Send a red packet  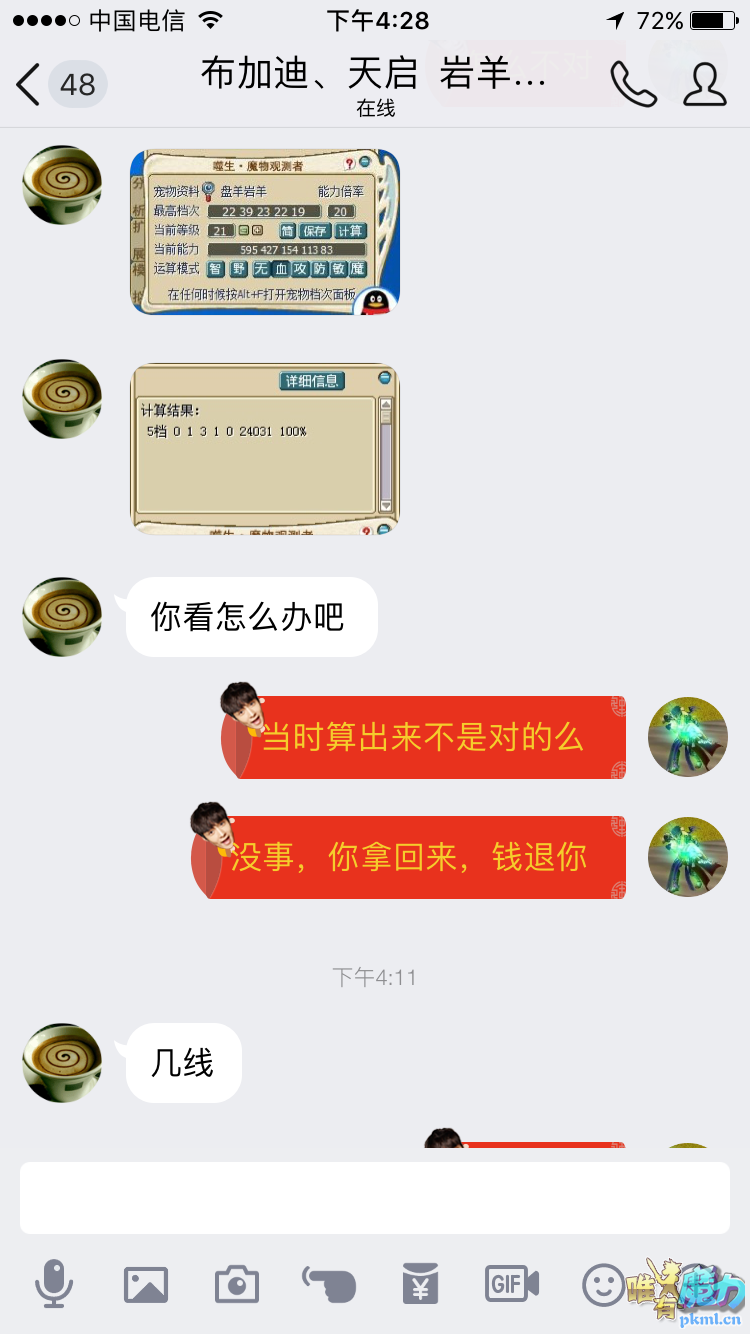420,1284
